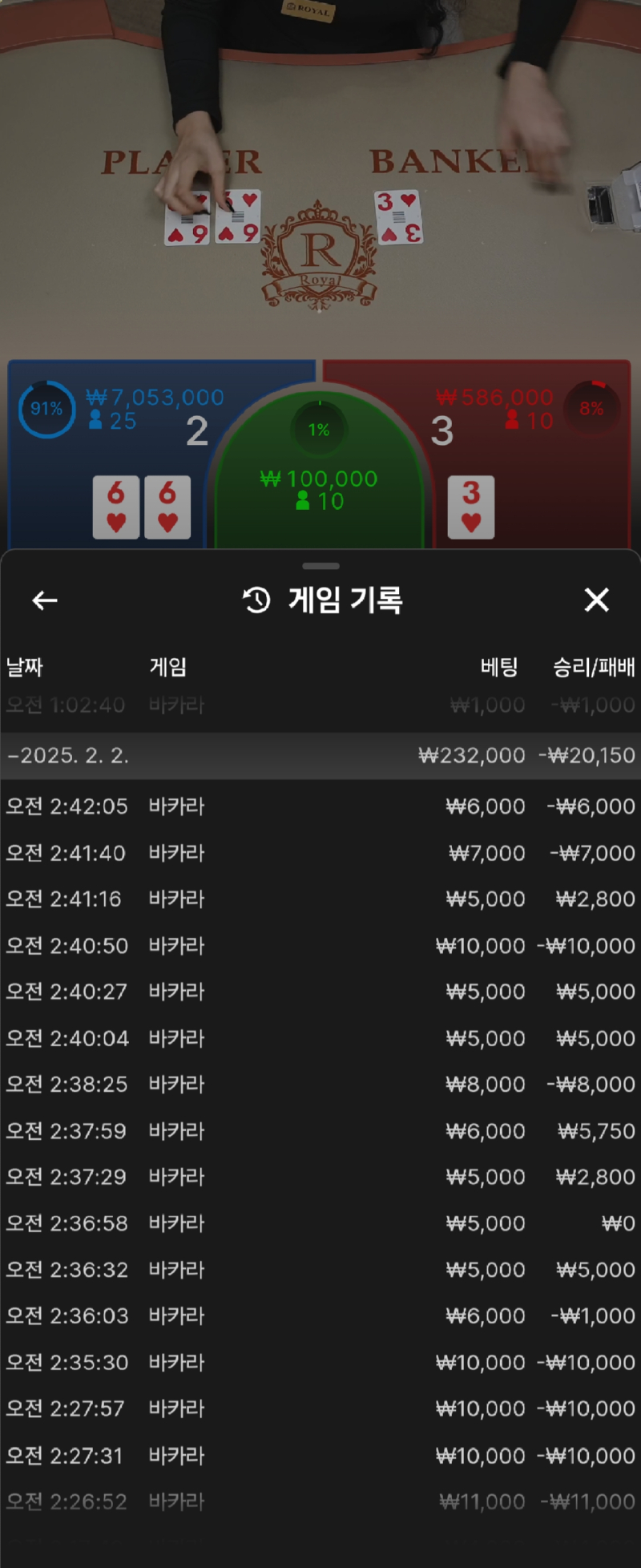
Task: Open the 오전 2:41:40 baccarat record
Action: 320,853
